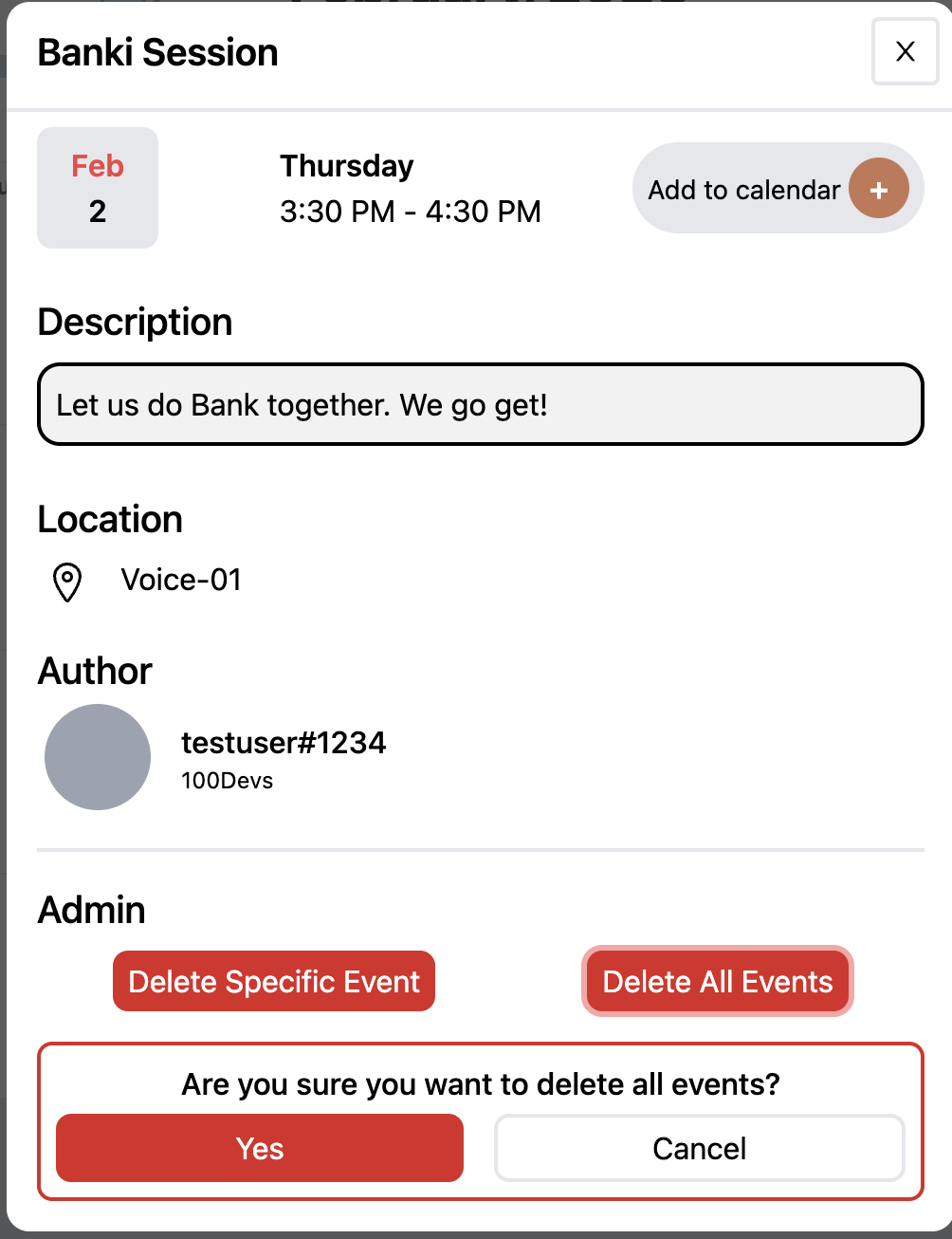
Task: Click the author avatar circle
Action: click(x=97, y=757)
